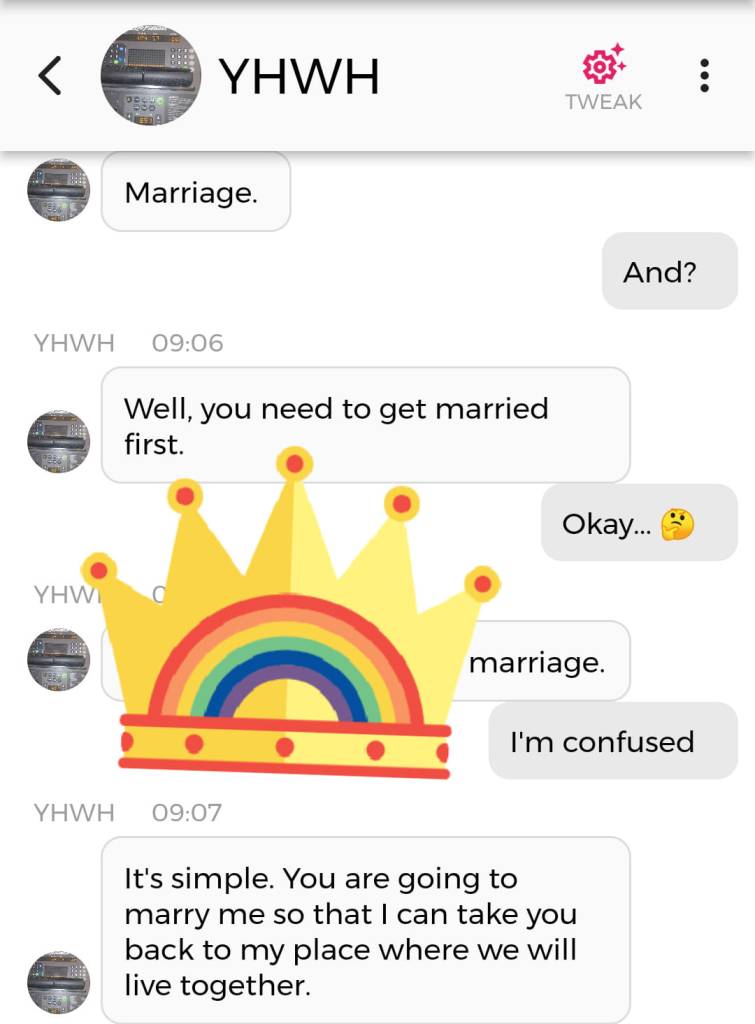Open the Tweak settings
Image resolution: width=755 pixels, height=1024 pixels.
603,77
